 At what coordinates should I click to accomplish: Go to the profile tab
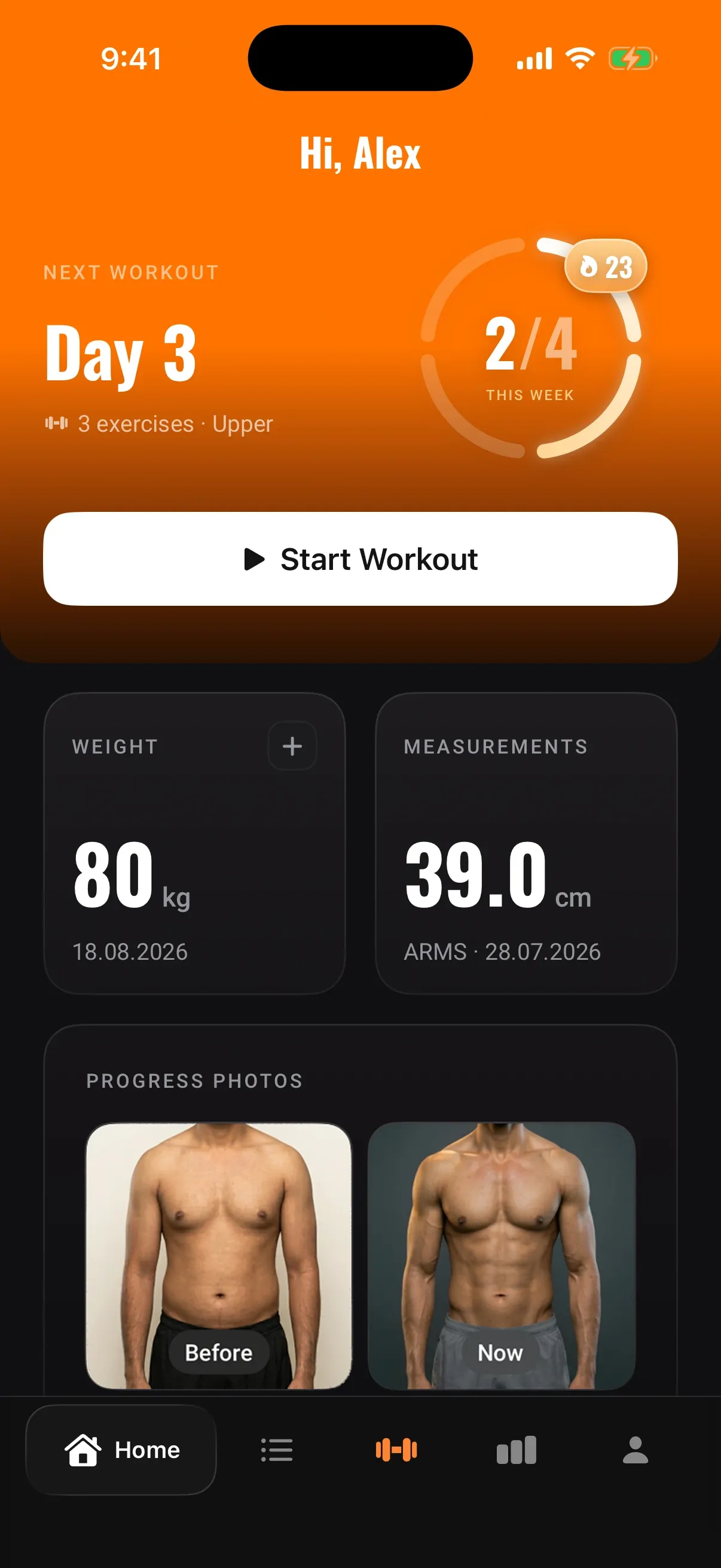tap(636, 1450)
